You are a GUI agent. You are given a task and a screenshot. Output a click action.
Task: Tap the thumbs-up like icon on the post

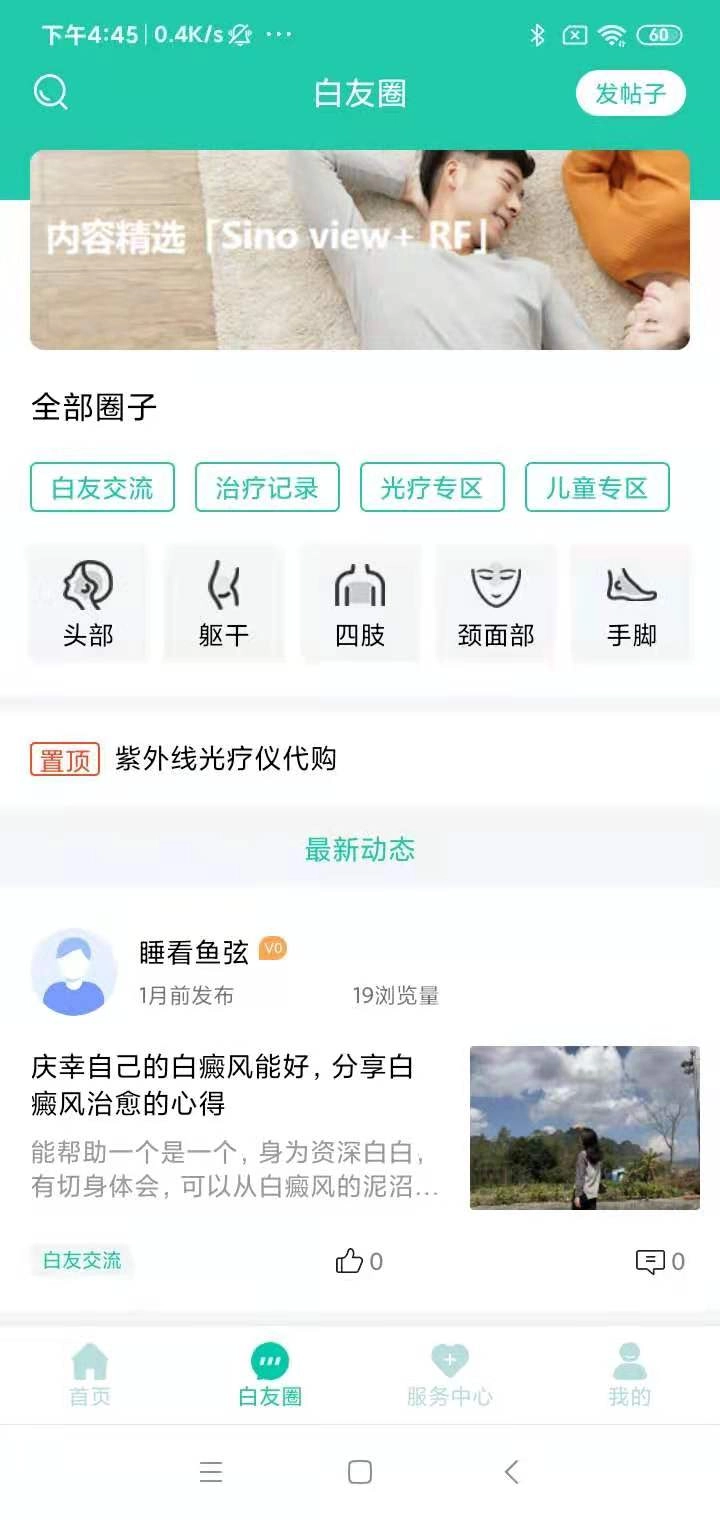pyautogui.click(x=352, y=1261)
